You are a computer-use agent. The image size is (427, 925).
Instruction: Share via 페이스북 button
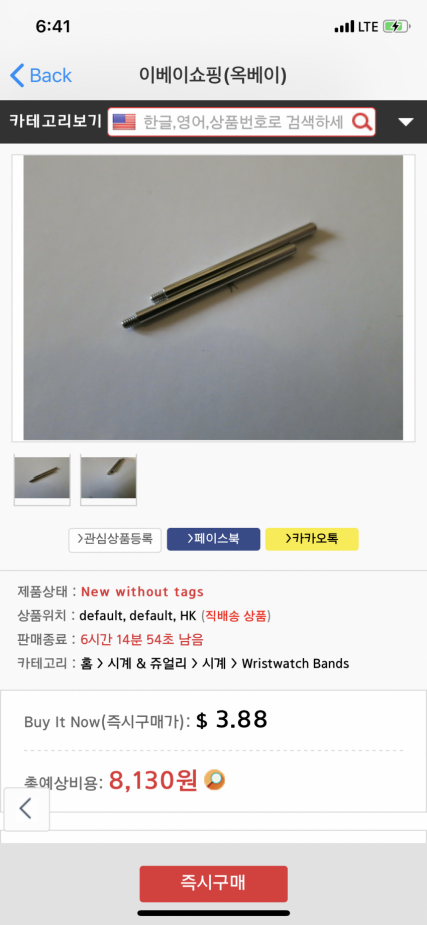point(214,539)
